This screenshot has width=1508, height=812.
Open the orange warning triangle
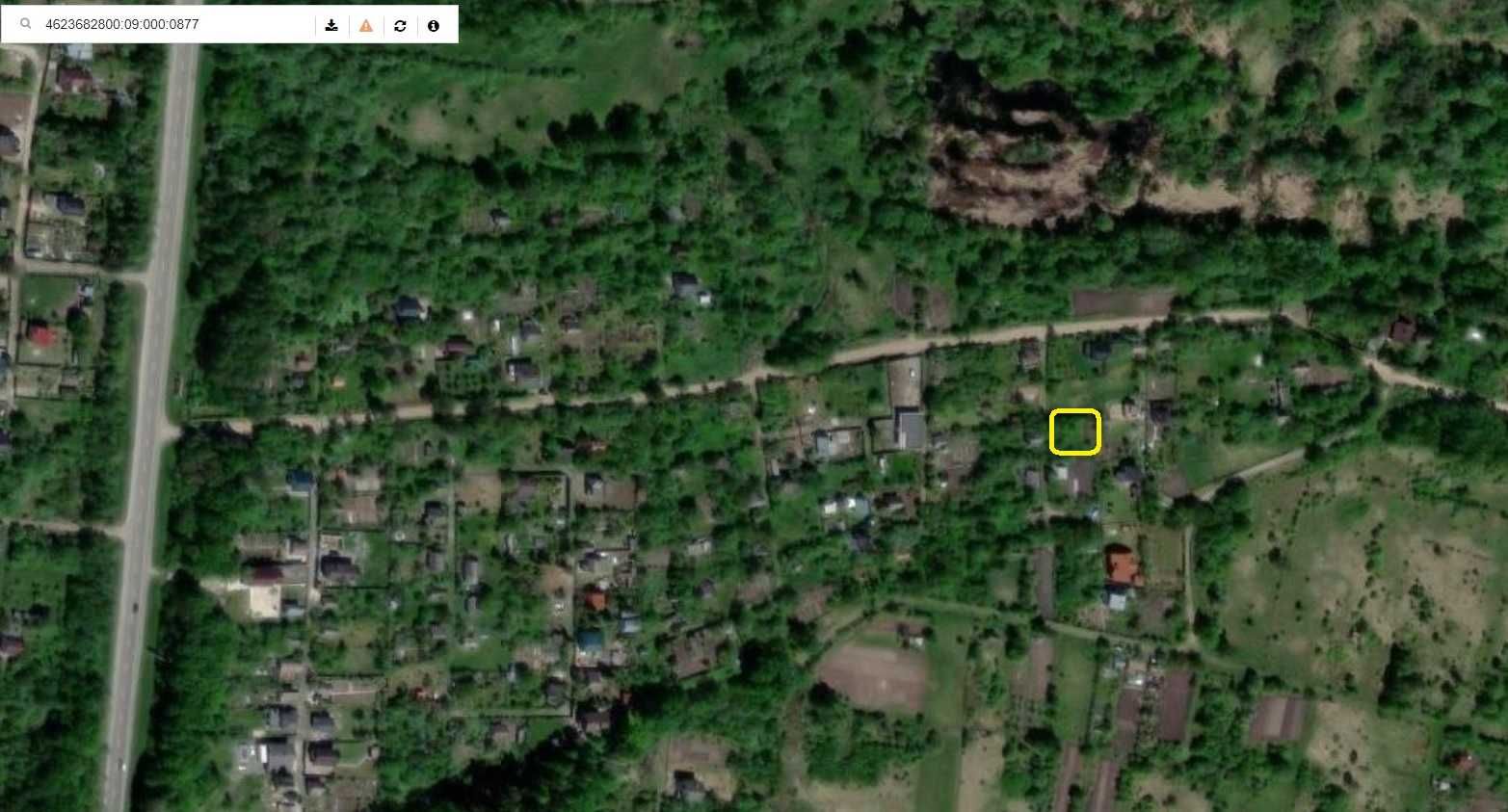point(366,25)
